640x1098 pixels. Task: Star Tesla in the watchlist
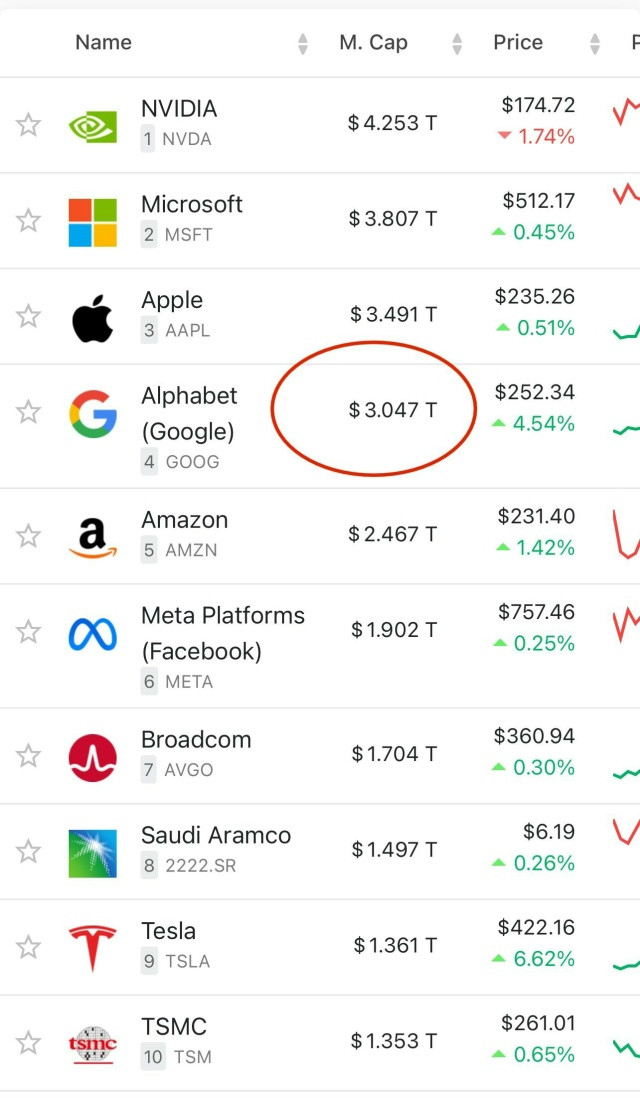[x=28, y=947]
